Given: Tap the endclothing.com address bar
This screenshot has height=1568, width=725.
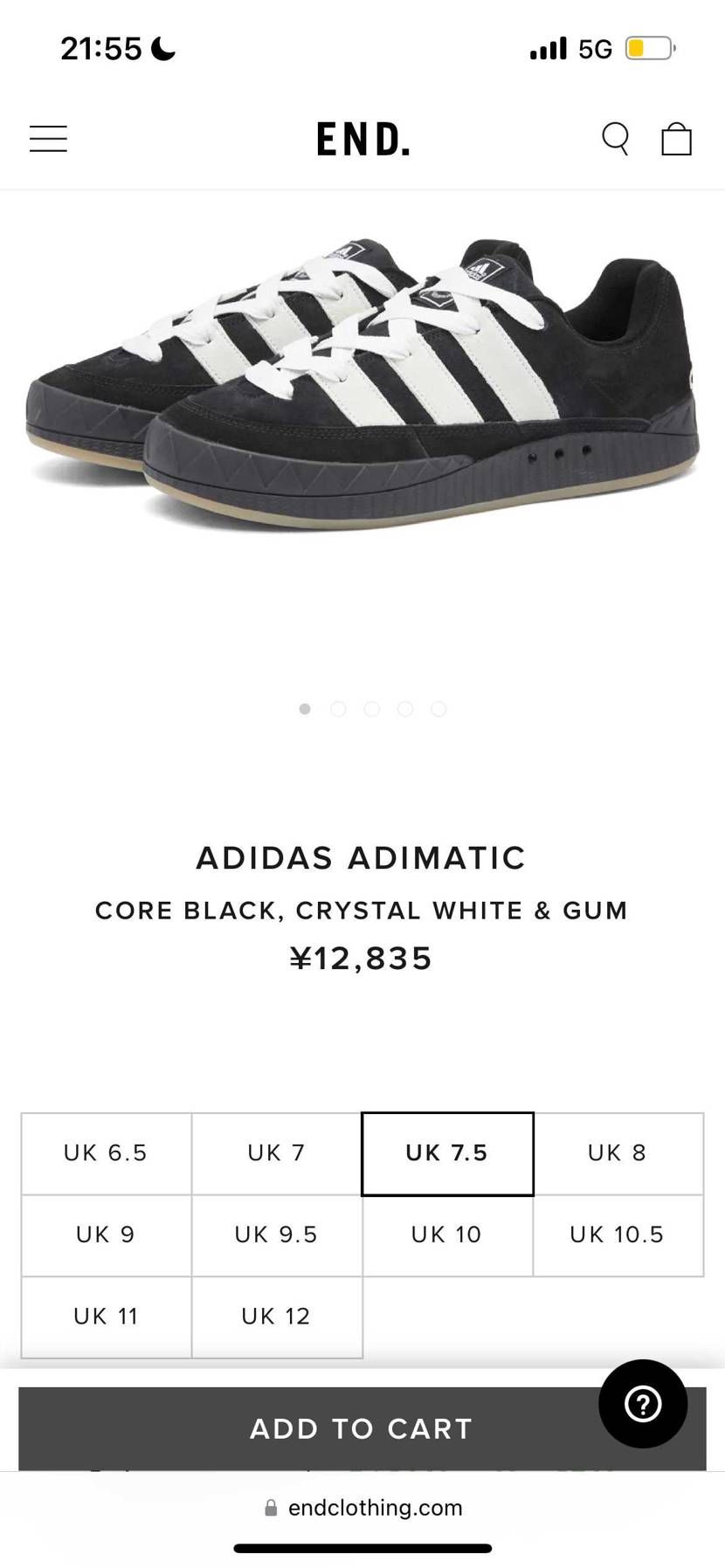Looking at the screenshot, I should (x=362, y=1508).
